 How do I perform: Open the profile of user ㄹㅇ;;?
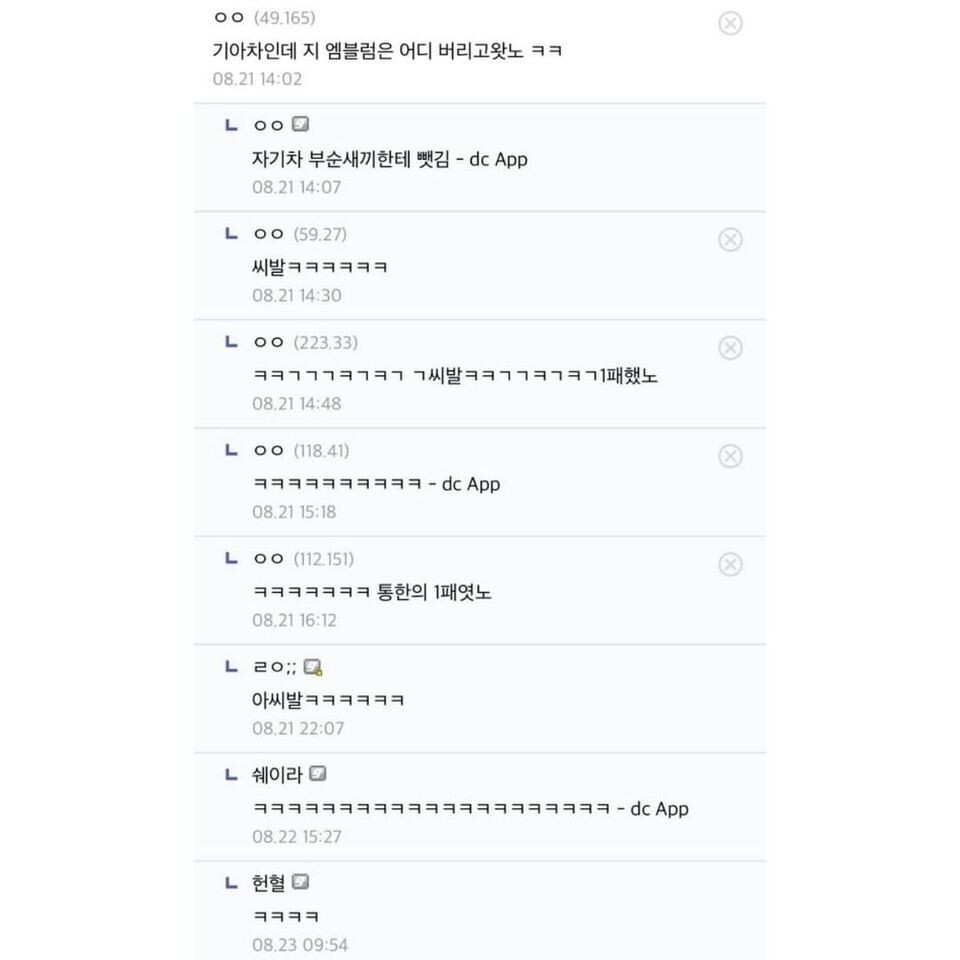tap(274, 666)
